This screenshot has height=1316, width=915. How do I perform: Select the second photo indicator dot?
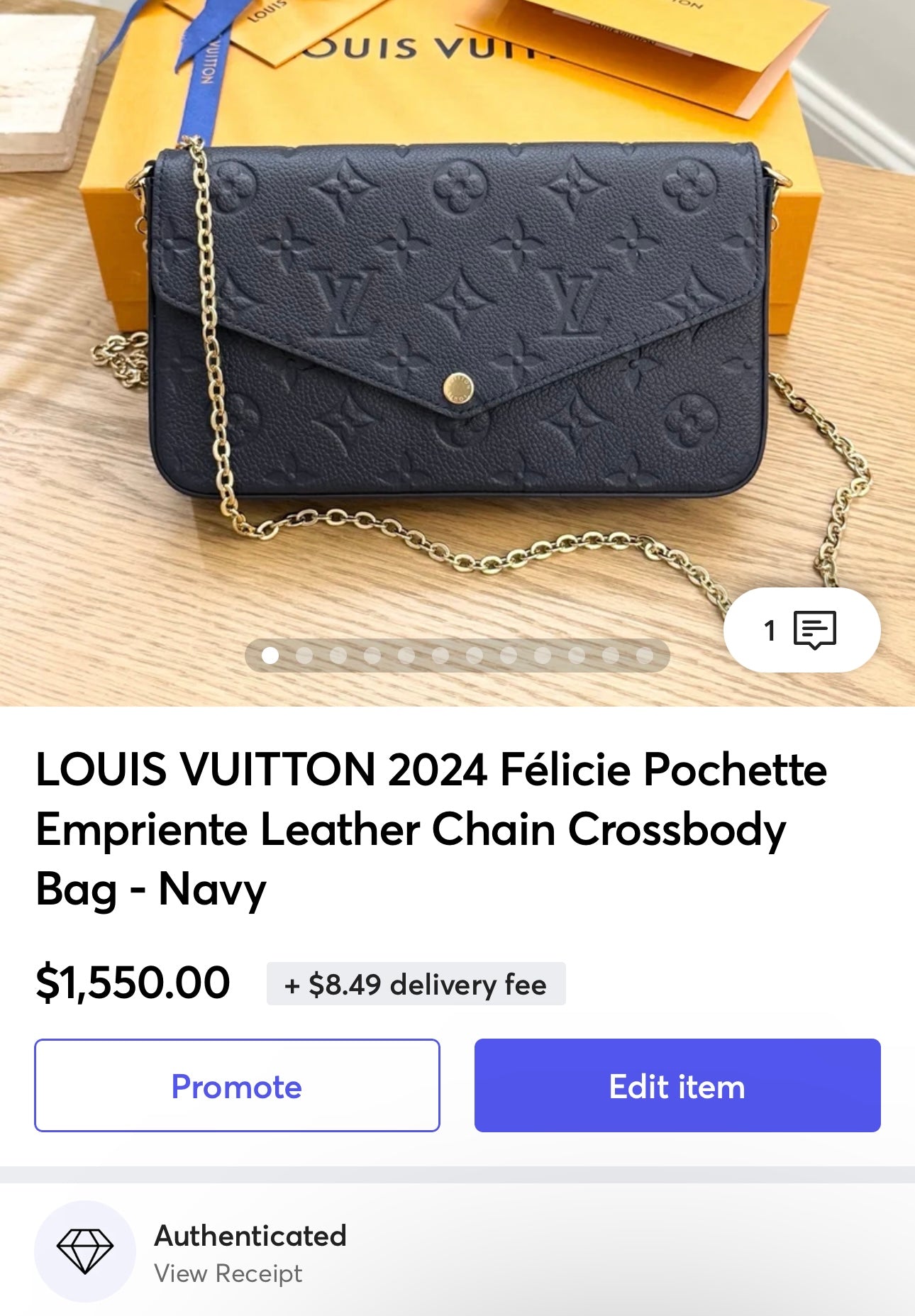pyautogui.click(x=304, y=656)
